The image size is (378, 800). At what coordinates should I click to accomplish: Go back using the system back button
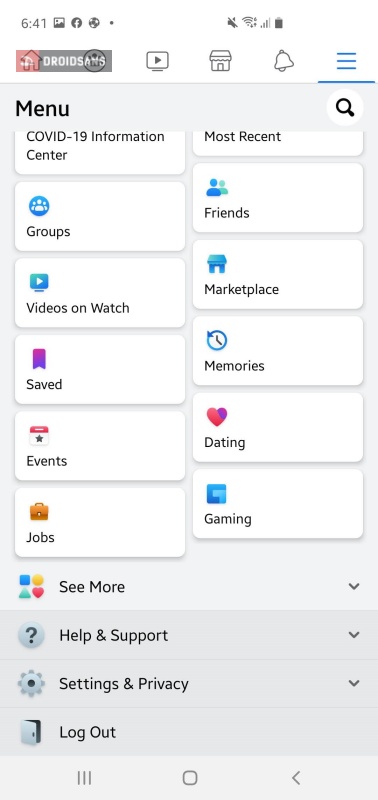tap(296, 778)
